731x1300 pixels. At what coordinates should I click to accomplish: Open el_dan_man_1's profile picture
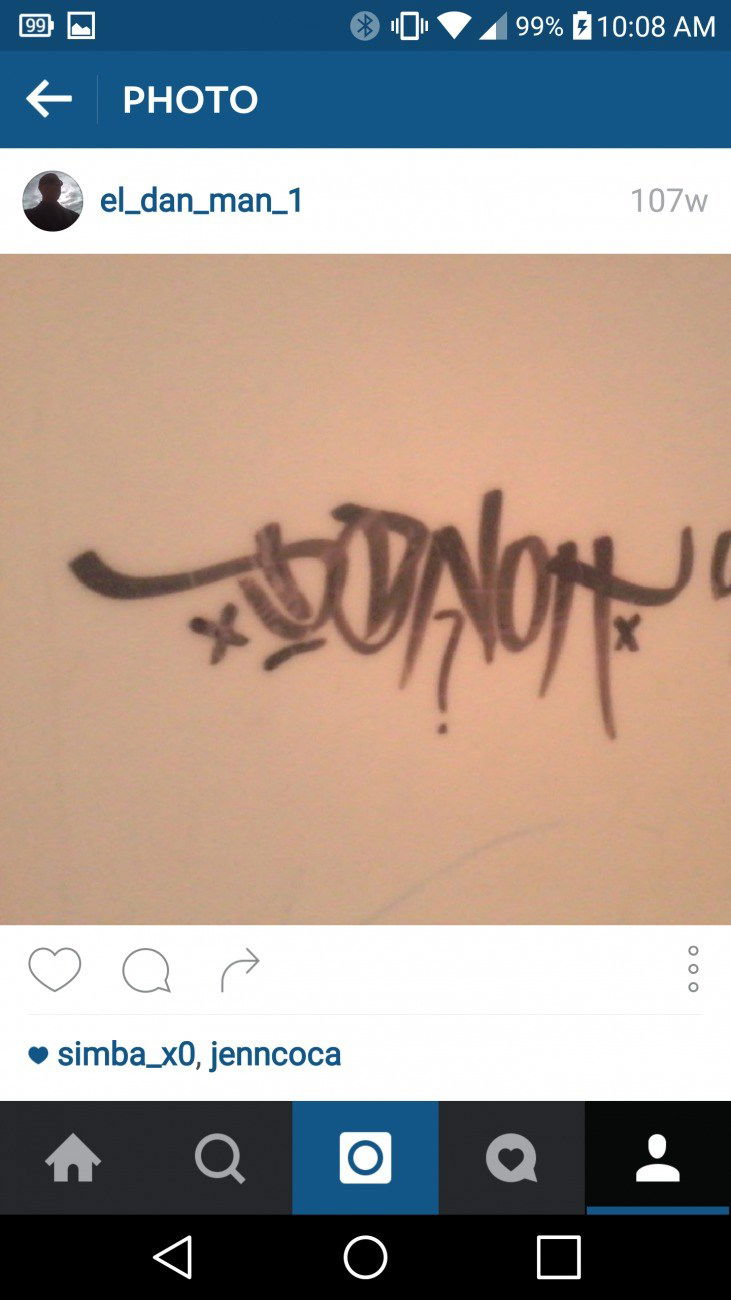tap(52, 201)
